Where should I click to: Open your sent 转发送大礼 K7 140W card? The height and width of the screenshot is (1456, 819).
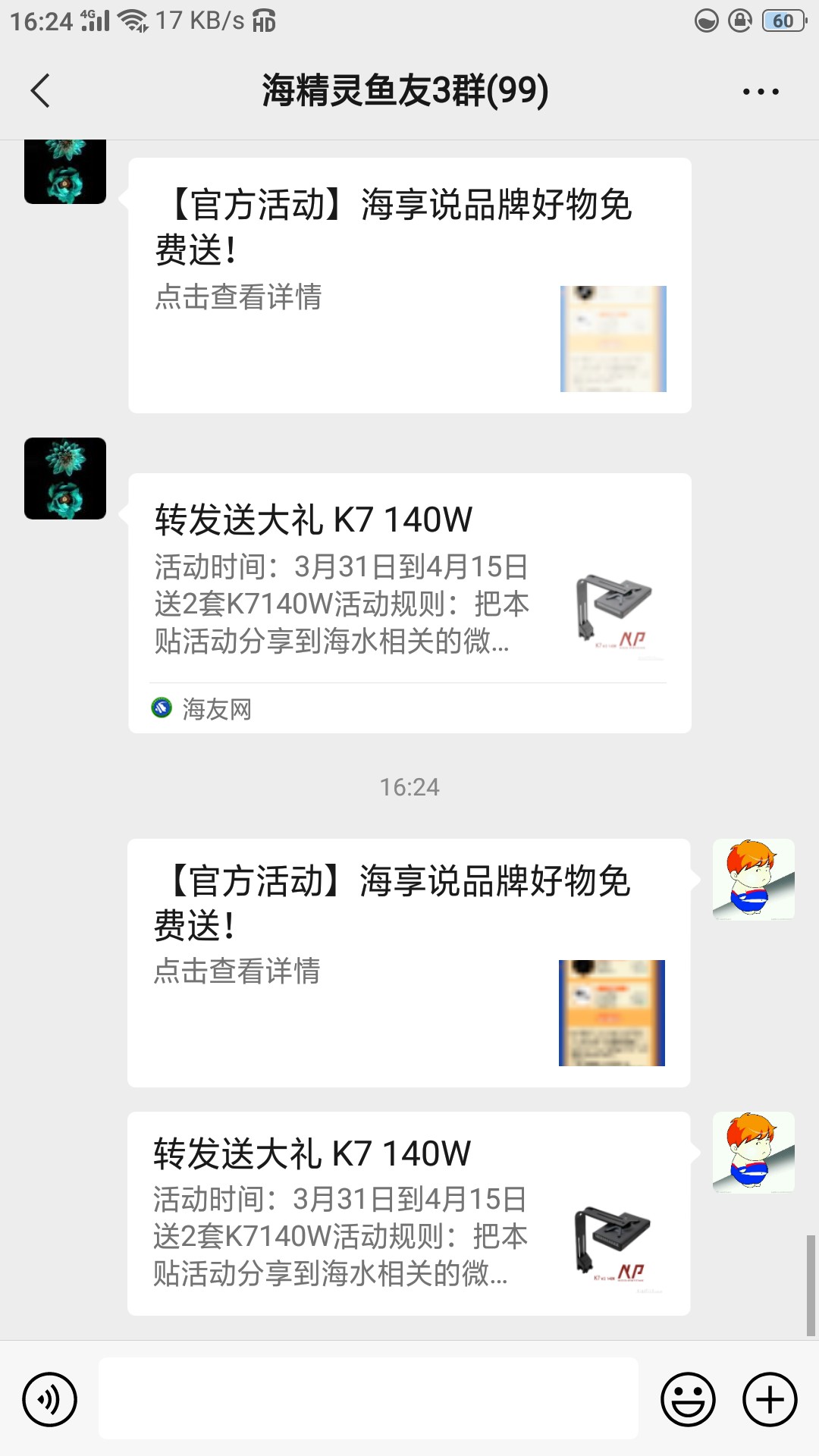408,1213
